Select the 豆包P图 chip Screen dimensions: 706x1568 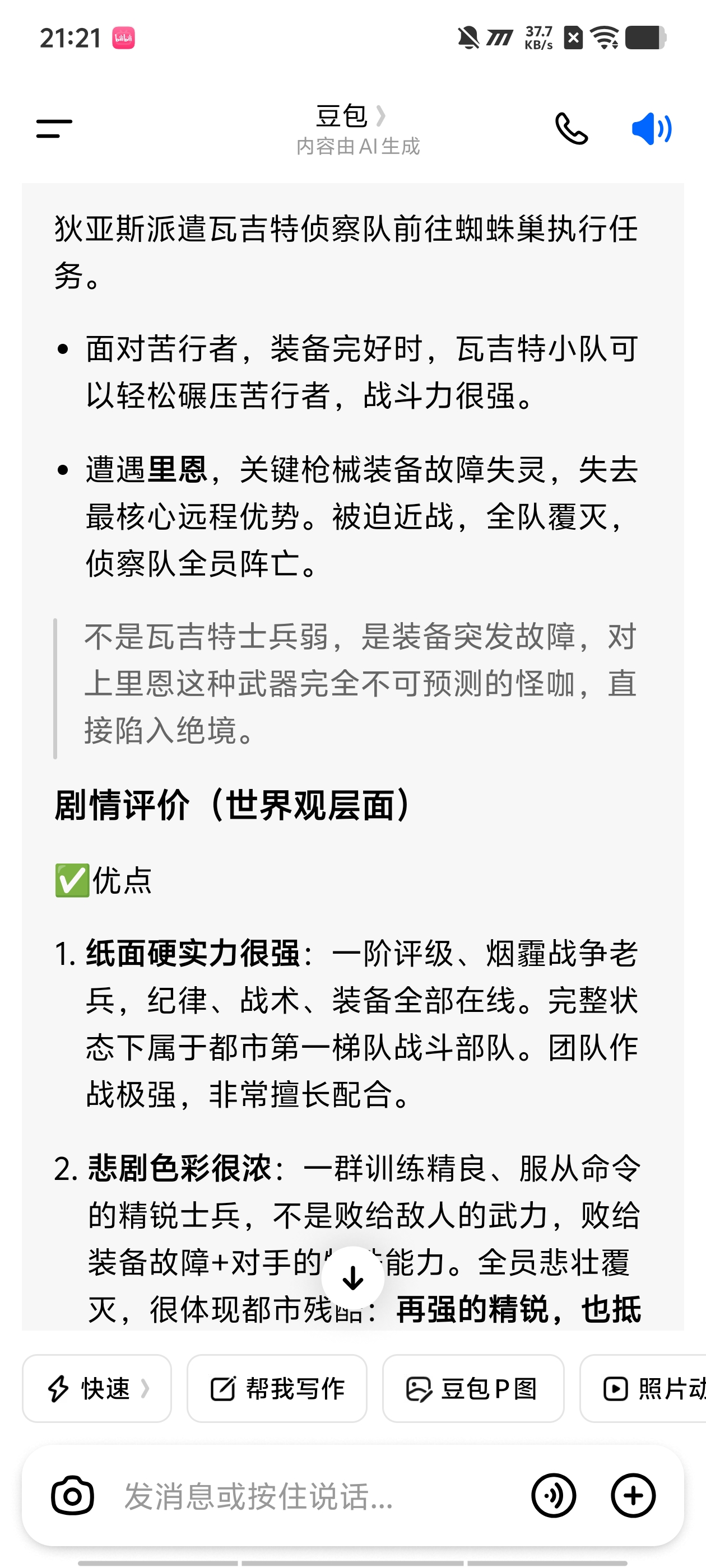pyautogui.click(x=473, y=1388)
